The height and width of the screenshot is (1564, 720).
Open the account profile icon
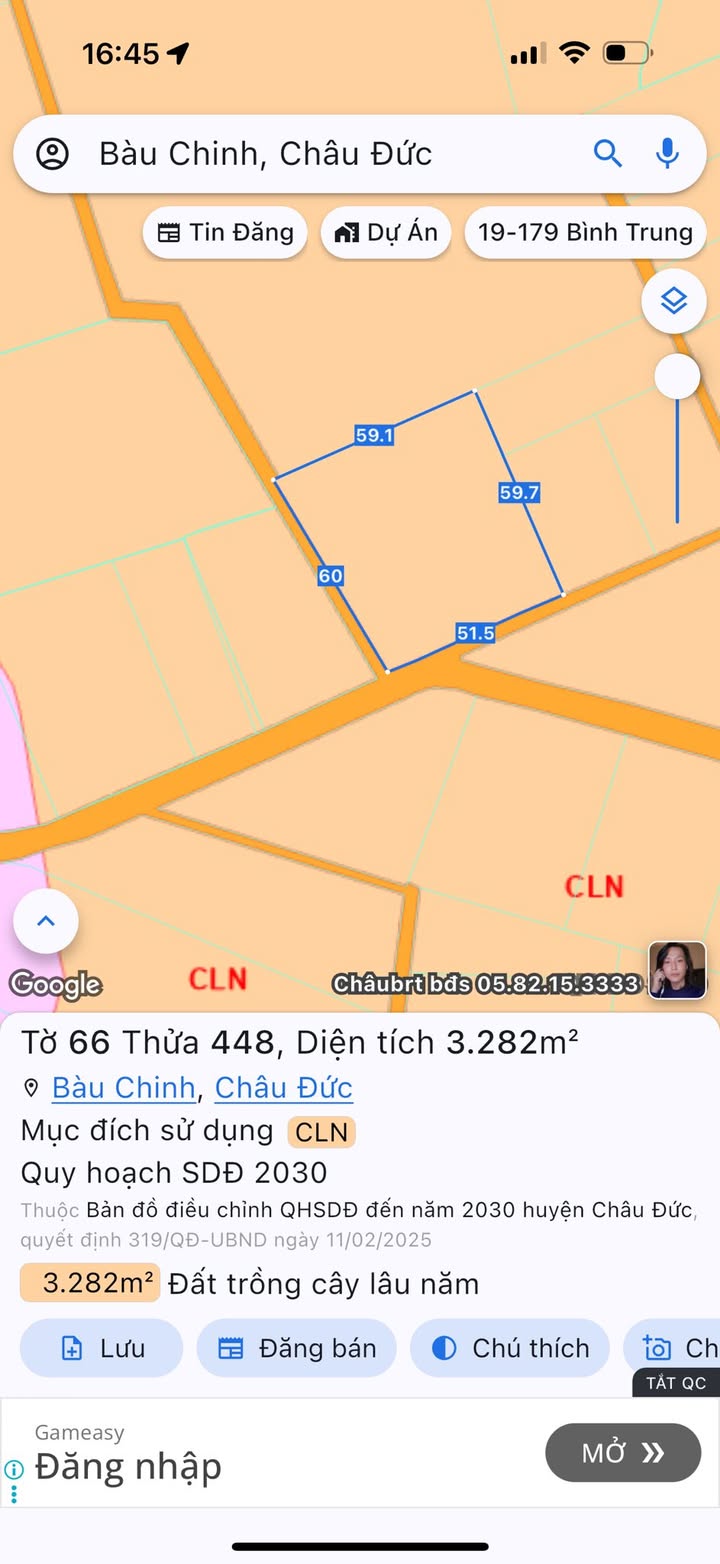point(52,154)
